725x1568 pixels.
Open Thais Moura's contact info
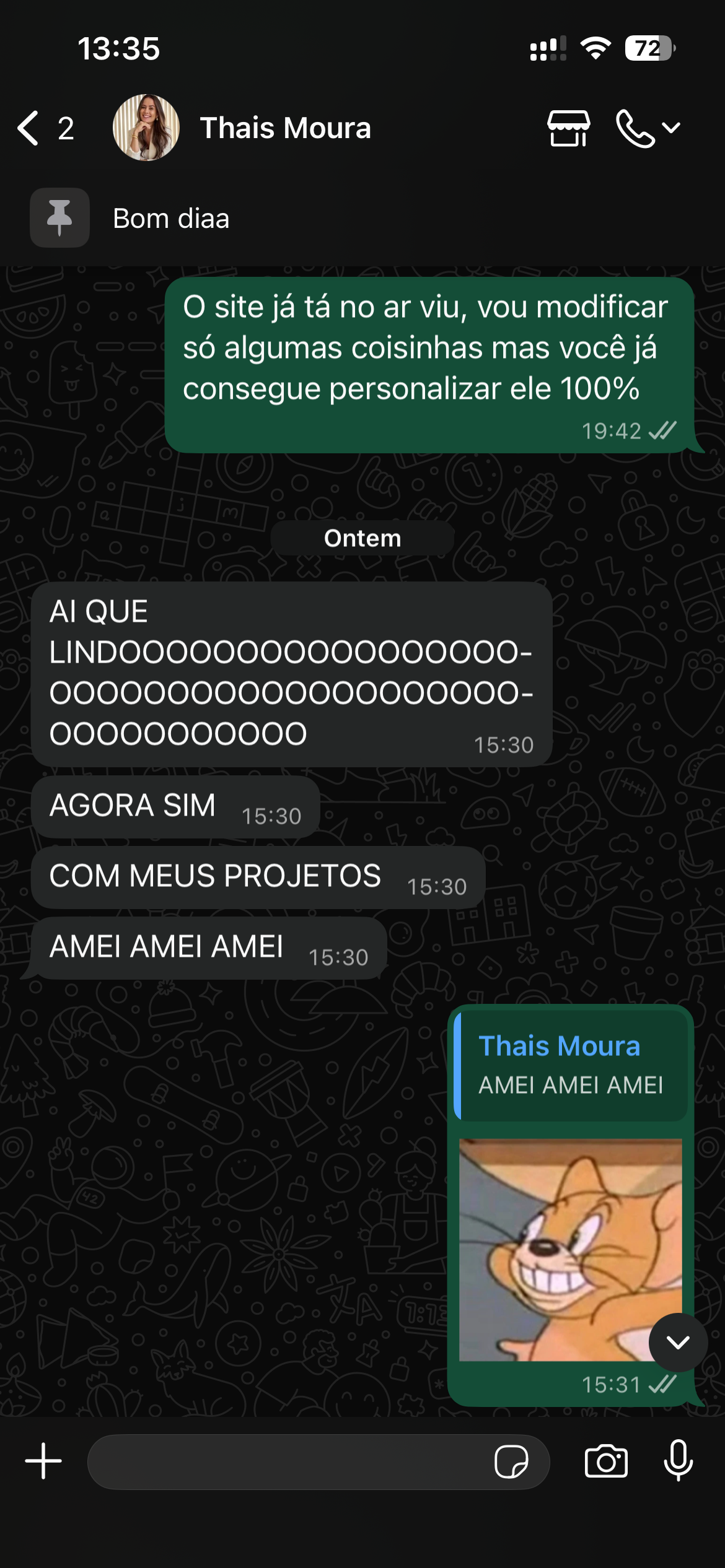(285, 128)
